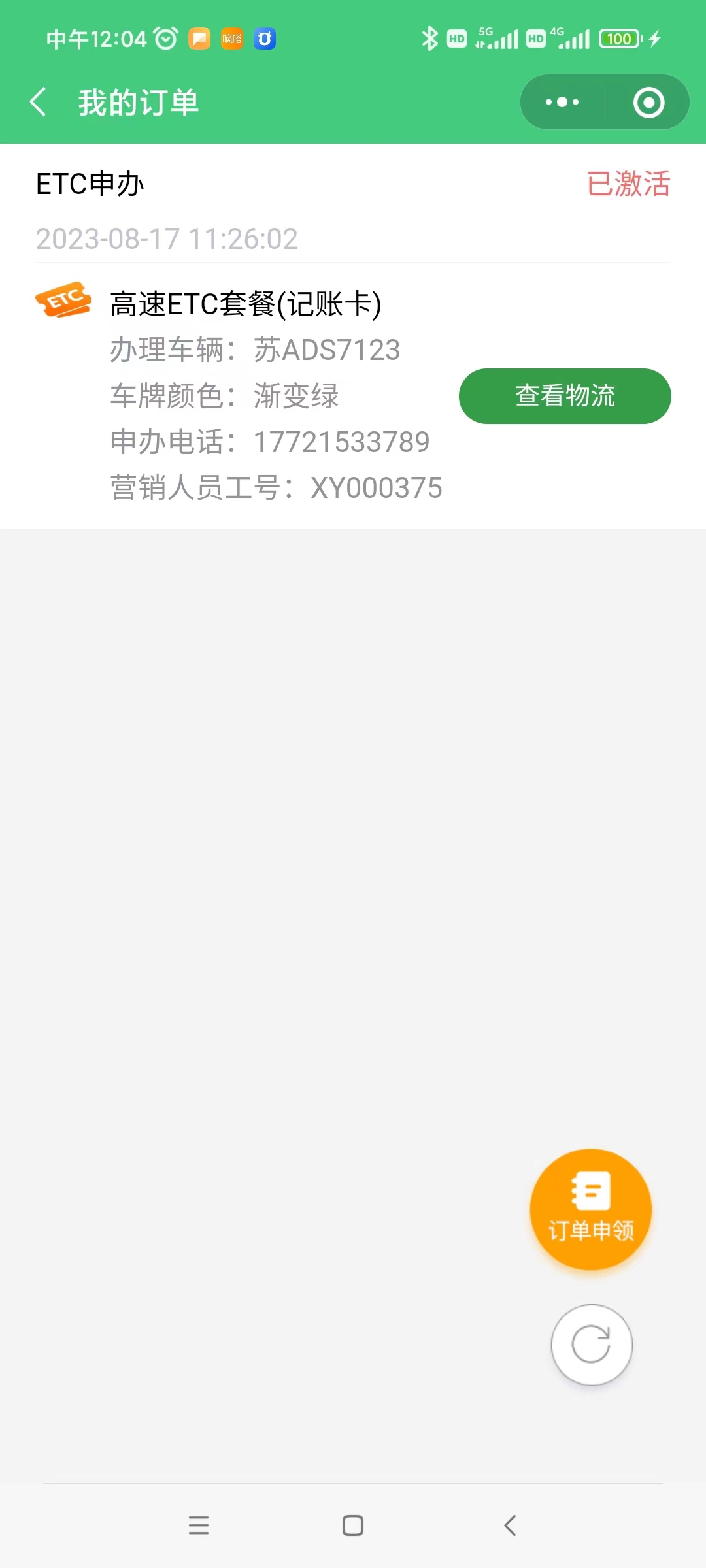Tap the orange 订单申领 floating button
The height and width of the screenshot is (1568, 706).
click(591, 1209)
